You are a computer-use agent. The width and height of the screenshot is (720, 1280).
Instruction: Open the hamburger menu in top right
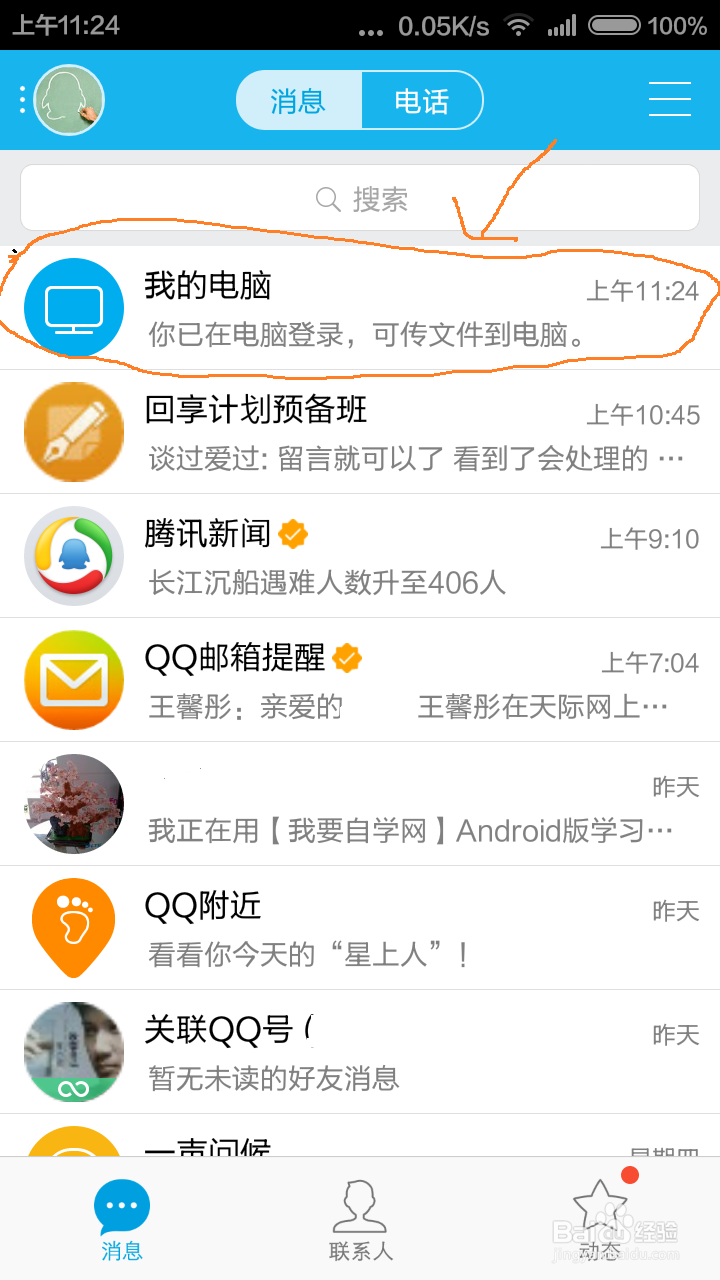670,100
